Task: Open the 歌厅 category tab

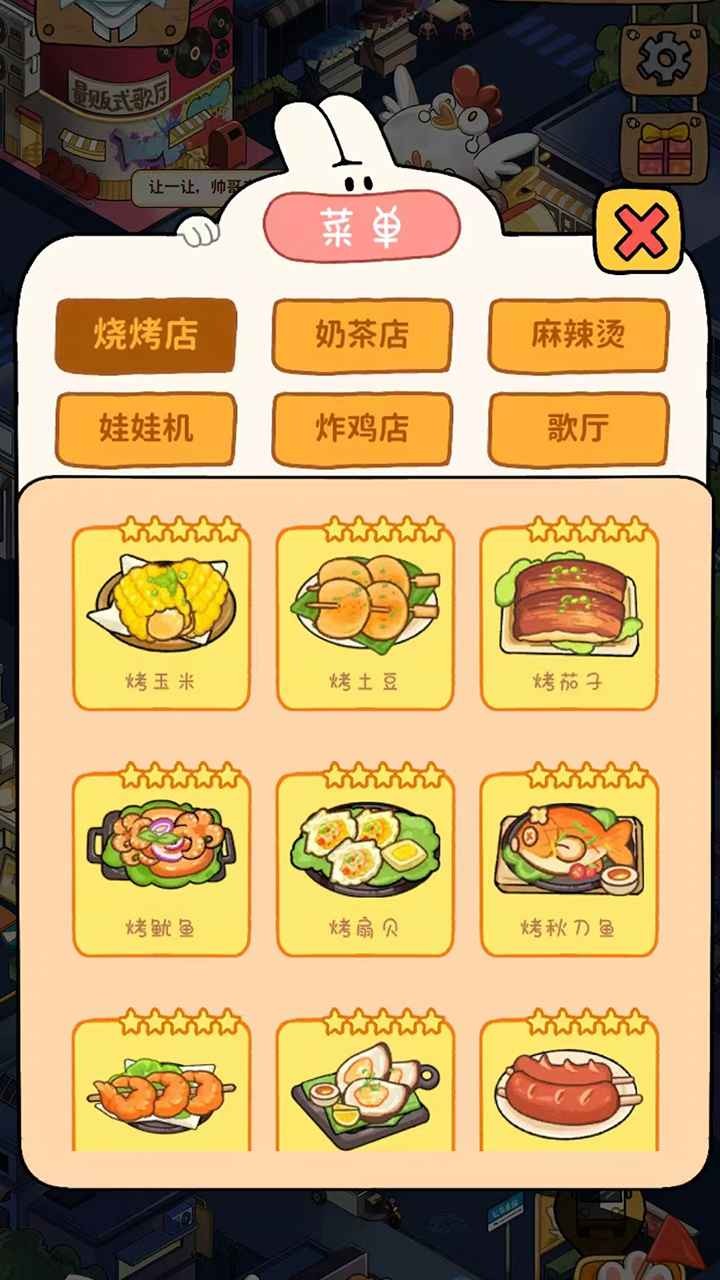Action: tap(578, 430)
